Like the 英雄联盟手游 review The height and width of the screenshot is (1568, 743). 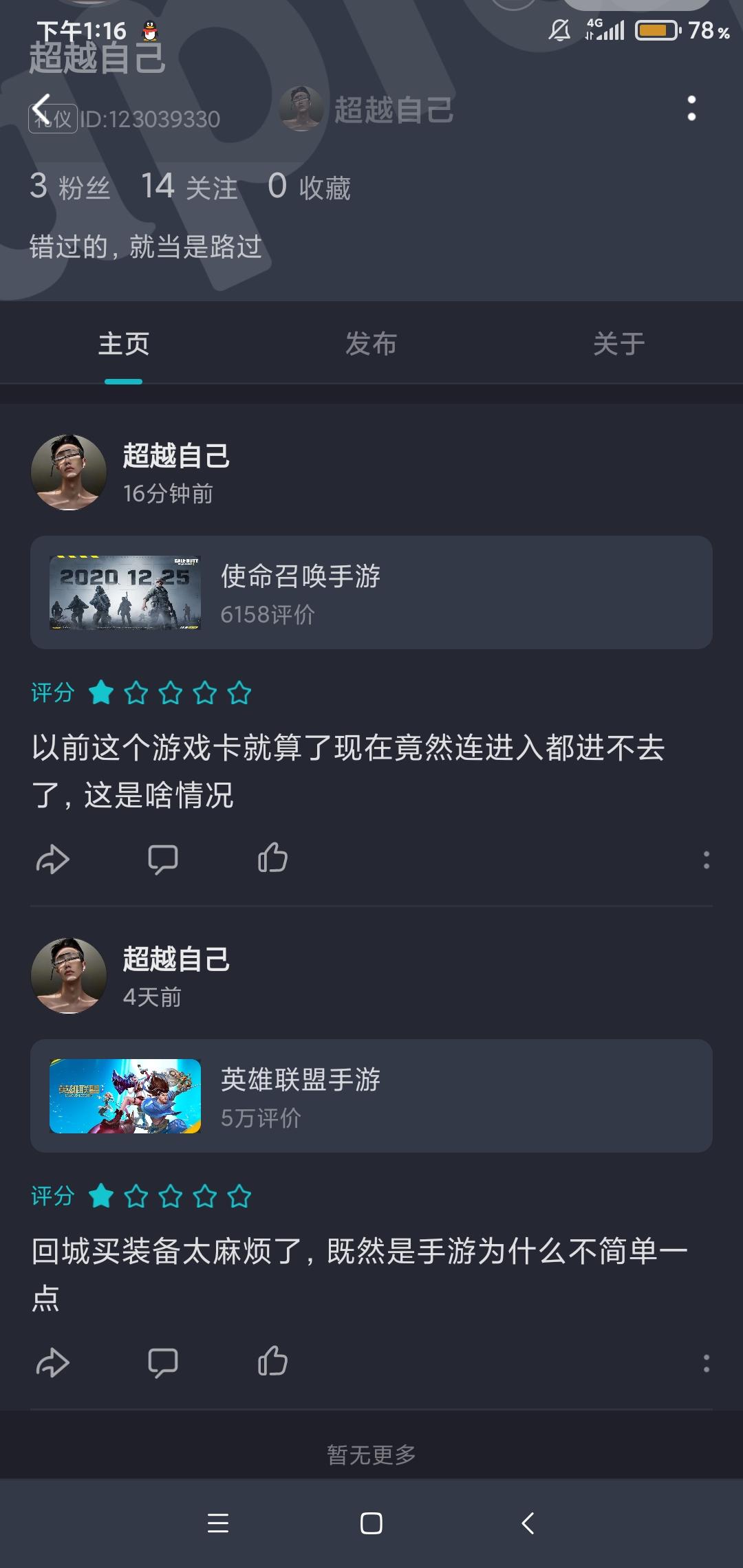pos(272,1362)
